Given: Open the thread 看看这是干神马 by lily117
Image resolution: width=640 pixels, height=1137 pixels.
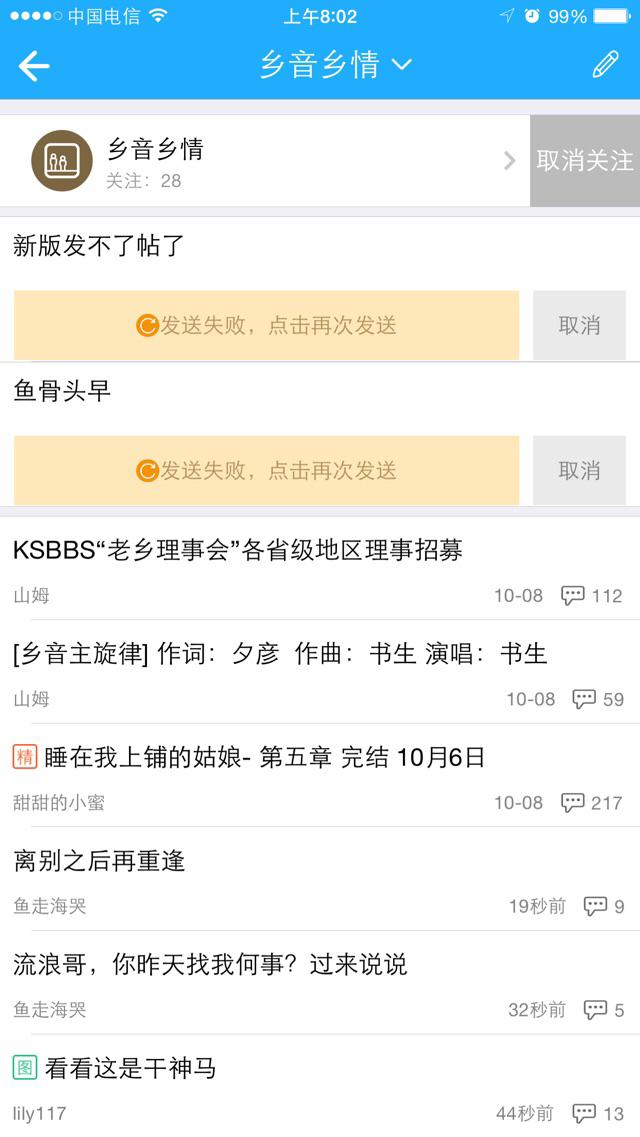Looking at the screenshot, I should [x=320, y=1086].
